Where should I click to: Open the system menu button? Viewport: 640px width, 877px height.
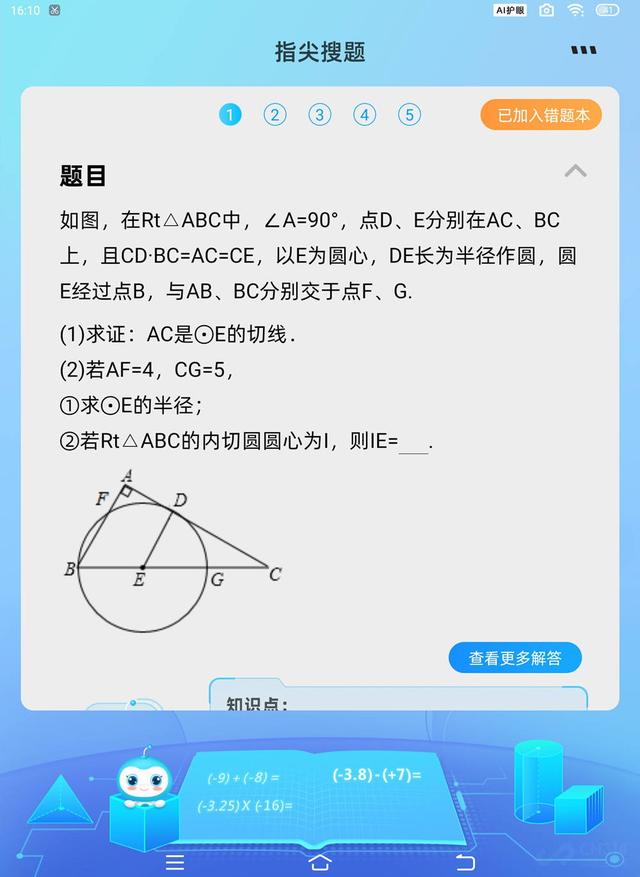[x=175, y=861]
